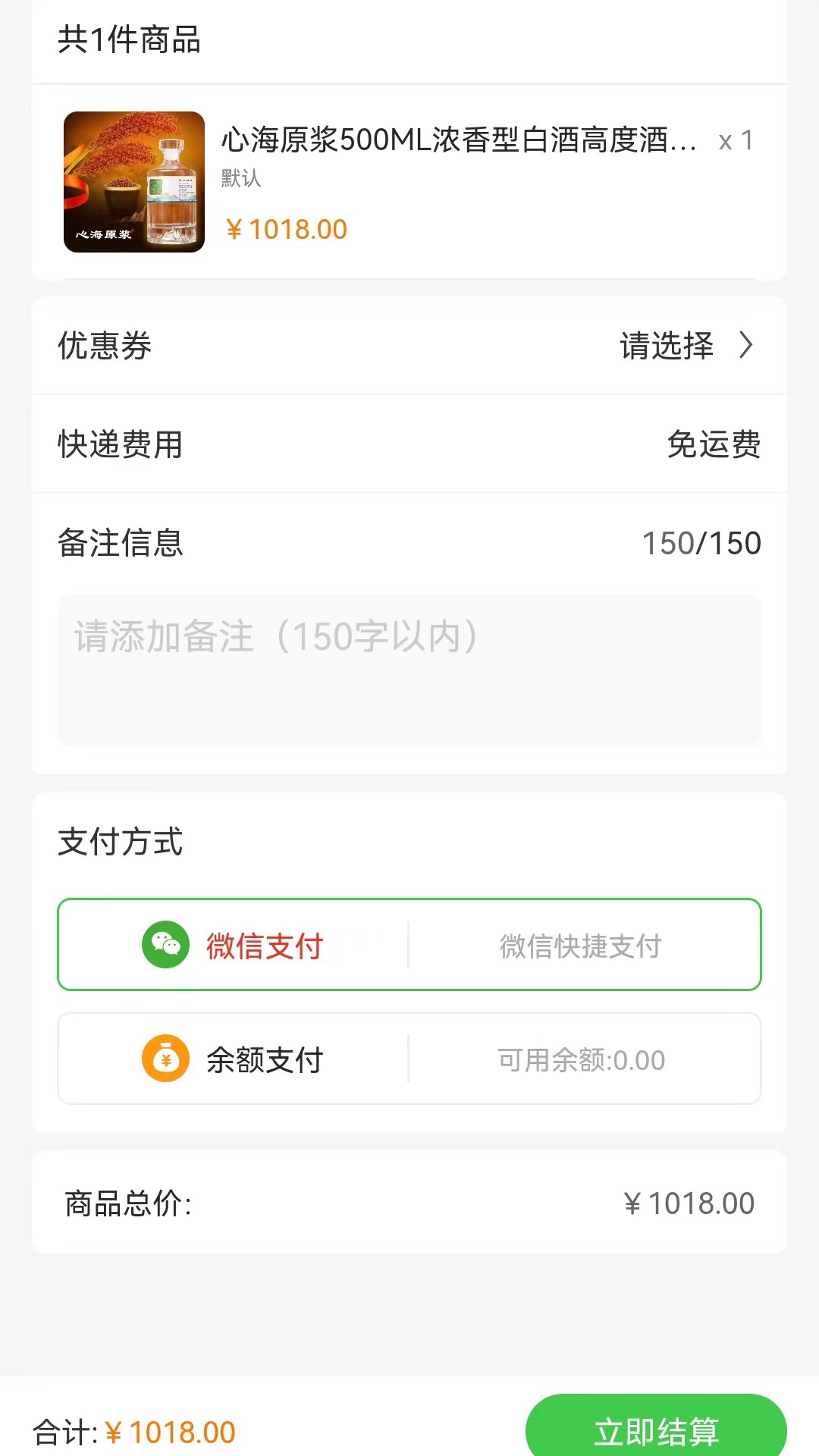Tap the 心海原浆 product image

133,182
